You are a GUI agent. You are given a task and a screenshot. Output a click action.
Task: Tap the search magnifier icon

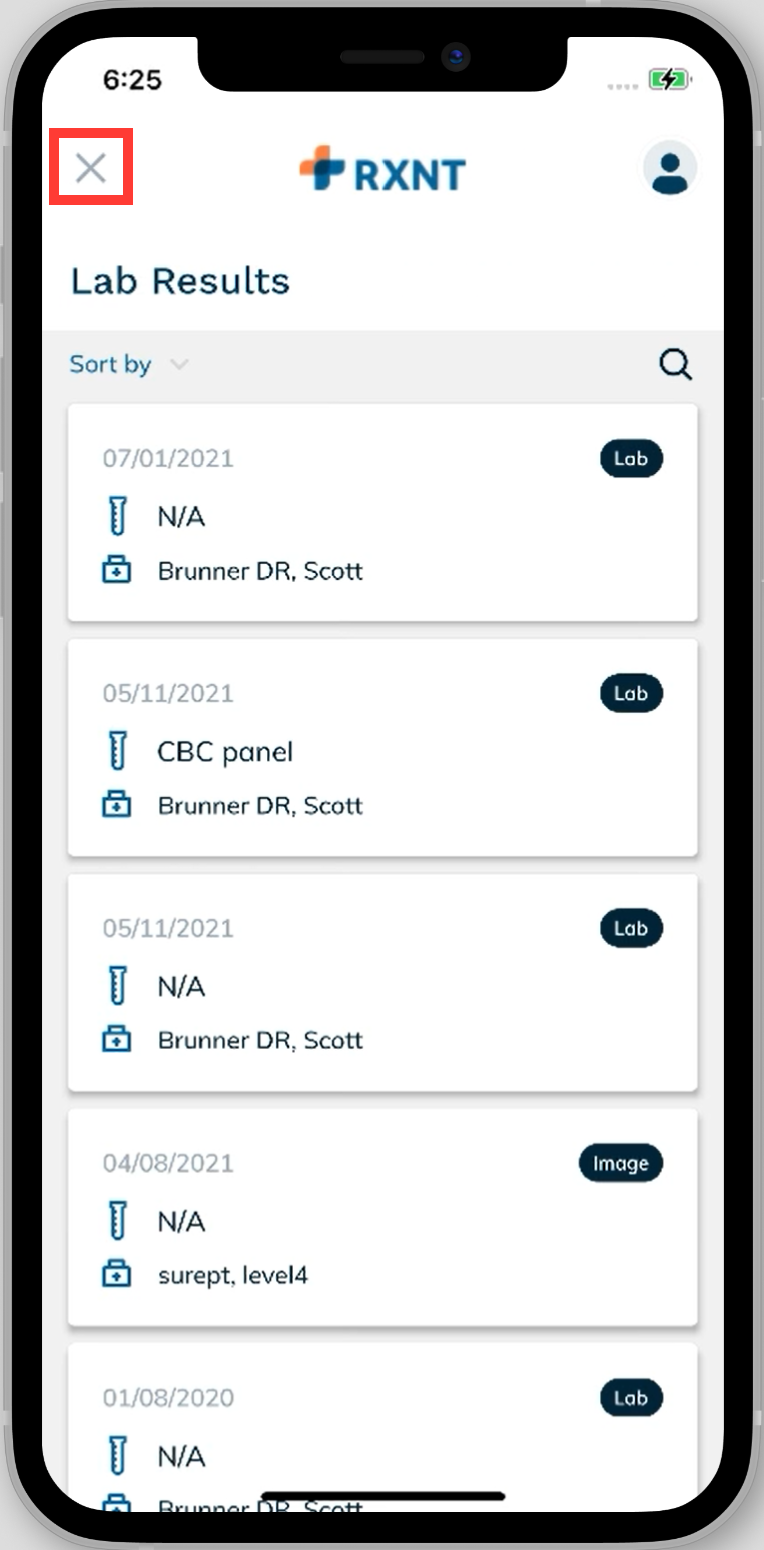pos(676,365)
